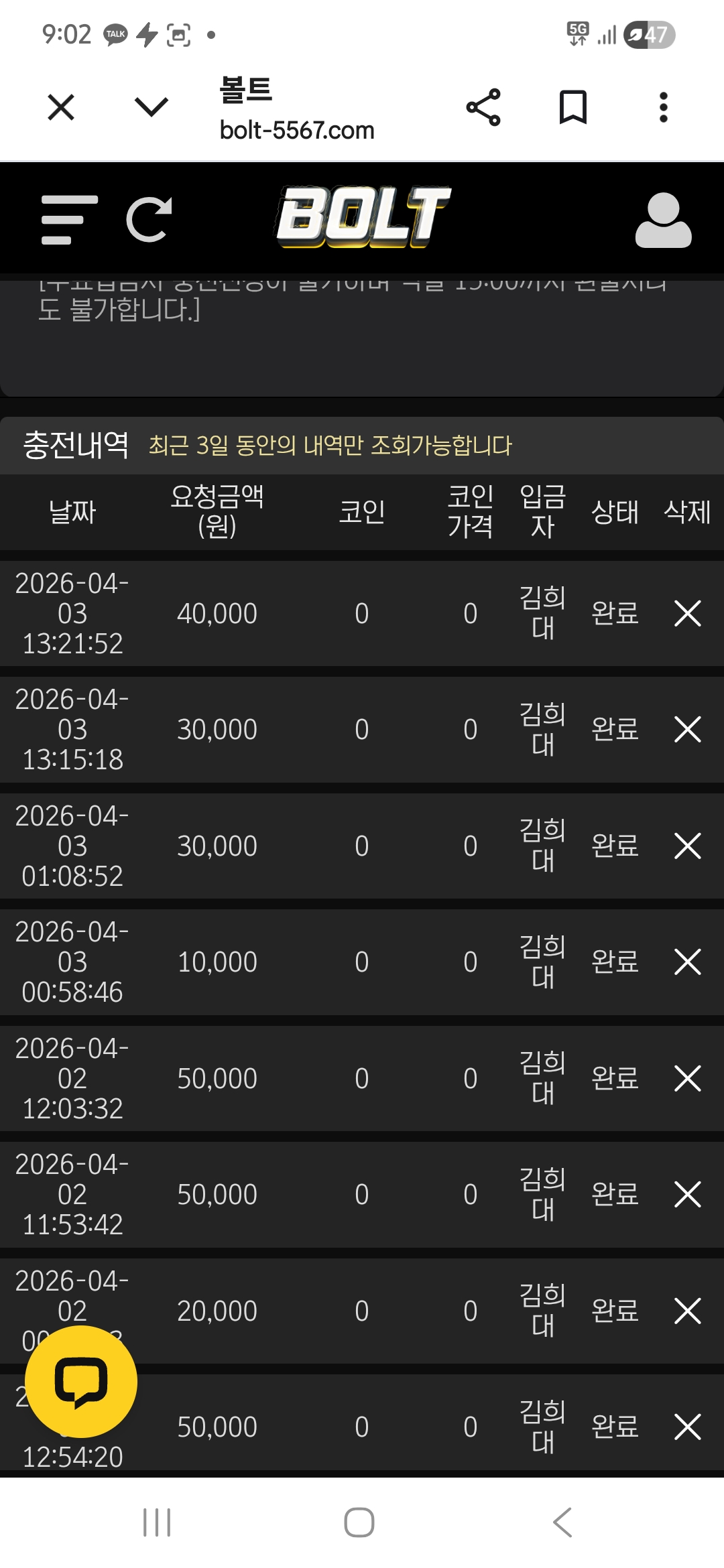Share the bolt-5567.com page
Screen dimensions: 724x1568
click(483, 107)
